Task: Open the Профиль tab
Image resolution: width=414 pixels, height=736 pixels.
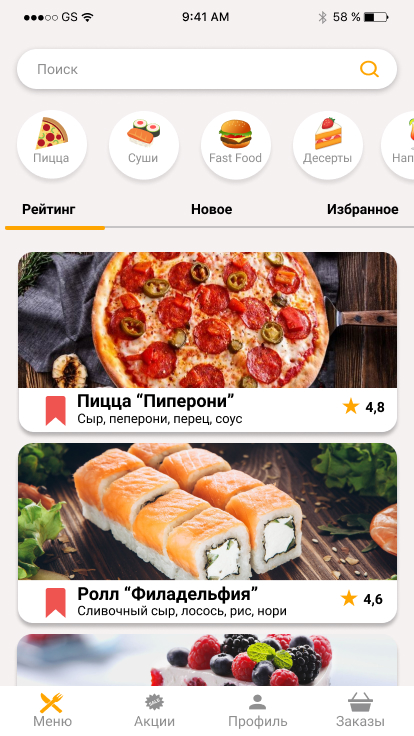Action: (x=257, y=711)
